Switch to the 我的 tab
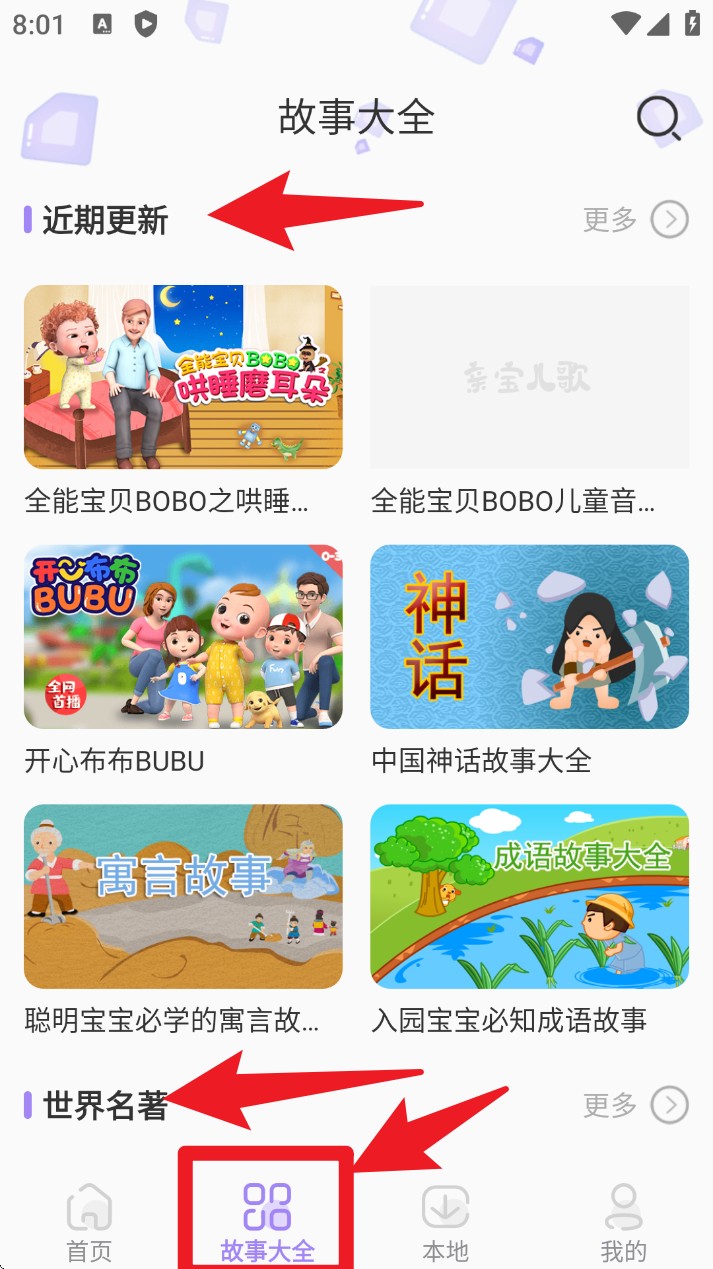 pos(623,1221)
